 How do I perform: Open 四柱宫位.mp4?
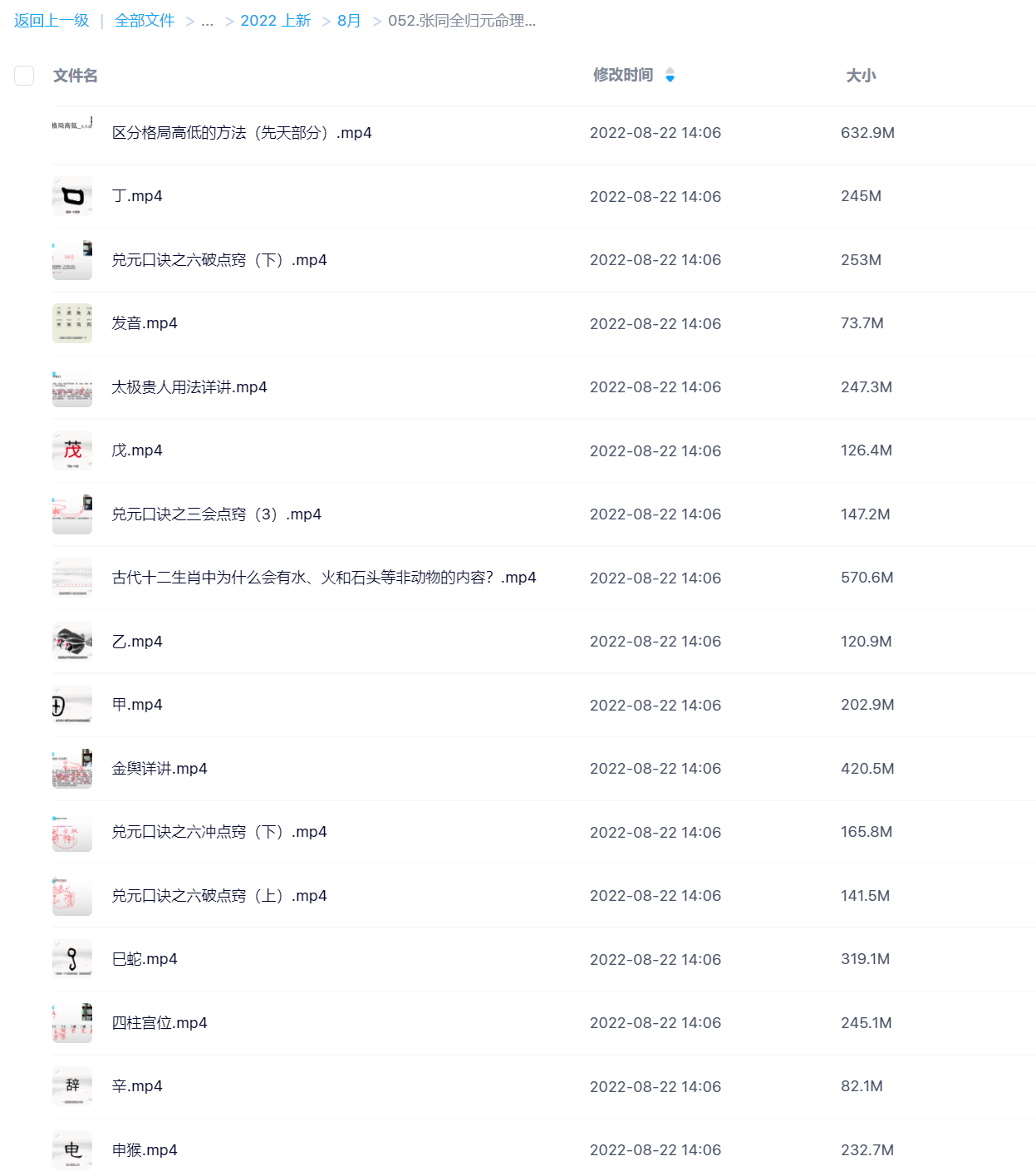coord(160,1023)
